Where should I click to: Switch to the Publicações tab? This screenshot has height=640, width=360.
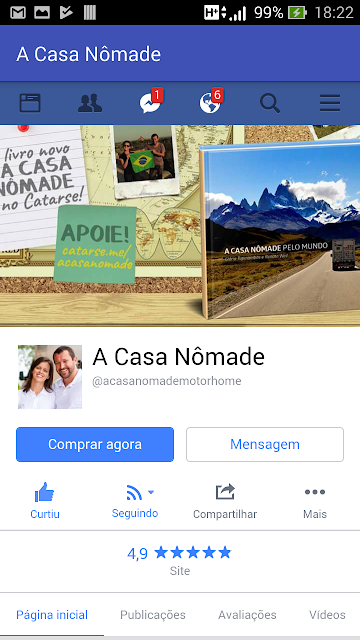(153, 615)
